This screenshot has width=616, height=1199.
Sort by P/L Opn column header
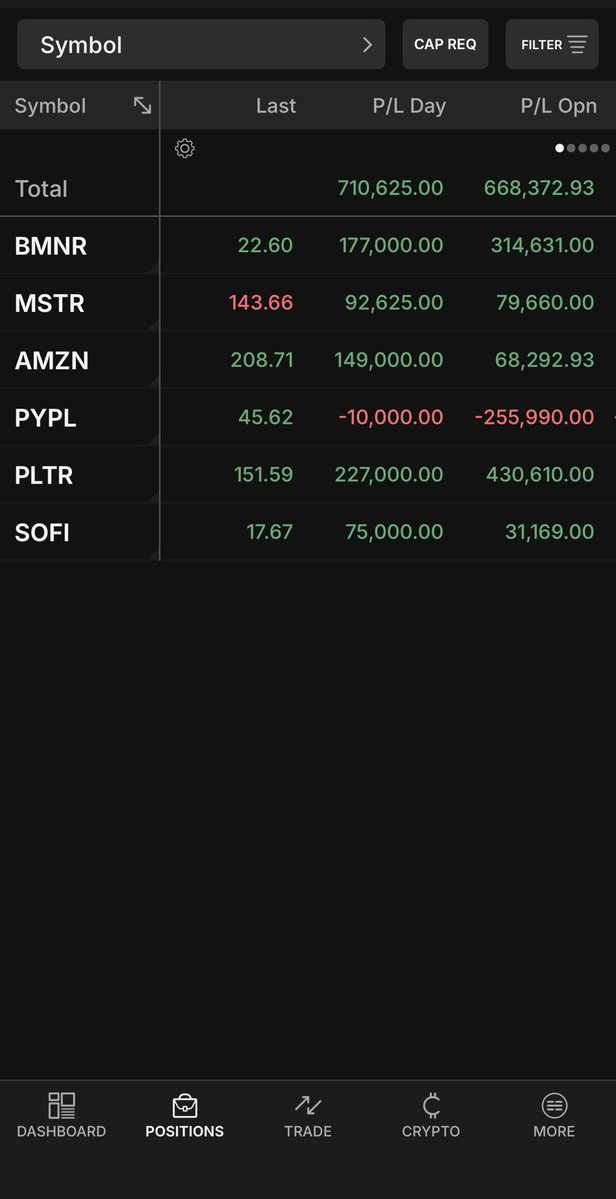[x=558, y=106]
